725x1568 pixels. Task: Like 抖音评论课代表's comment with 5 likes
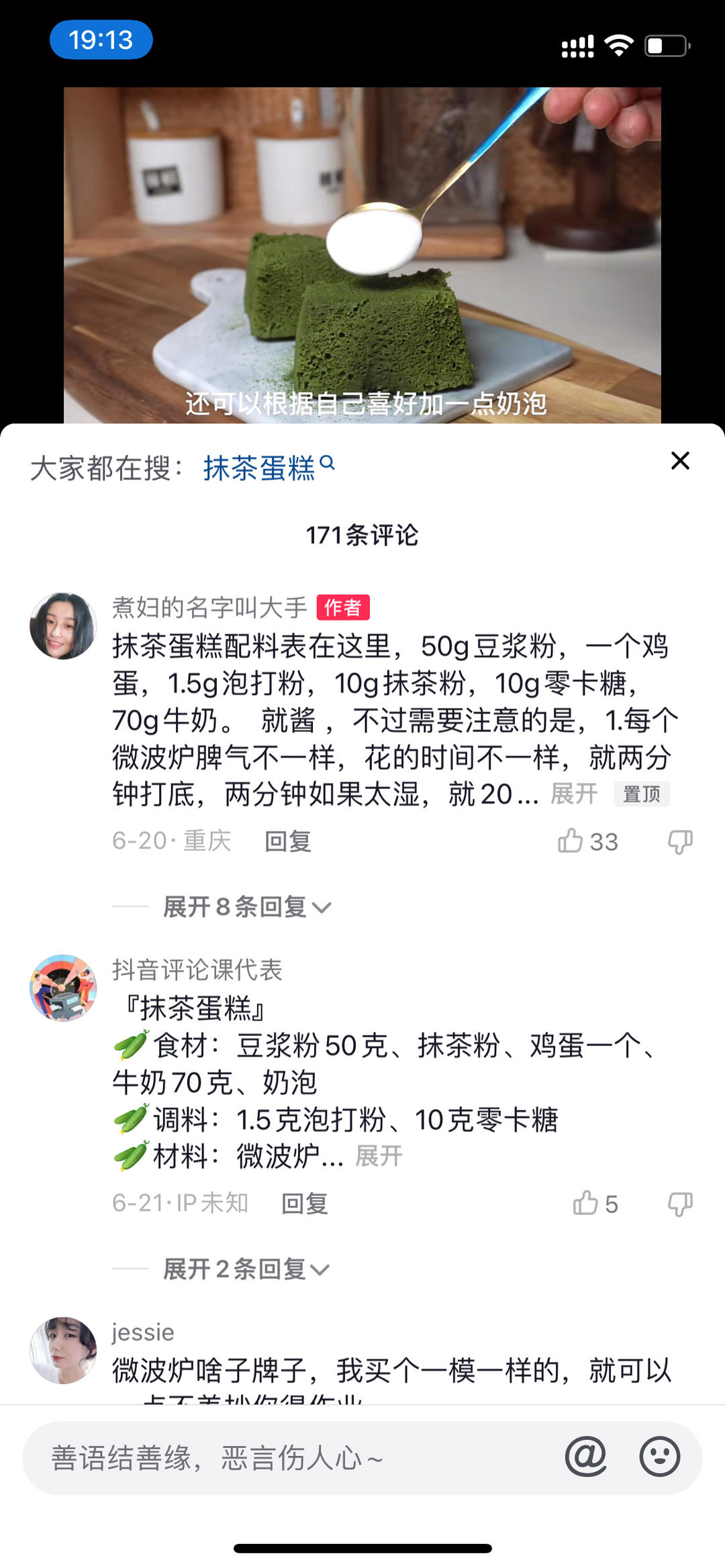click(595, 1204)
